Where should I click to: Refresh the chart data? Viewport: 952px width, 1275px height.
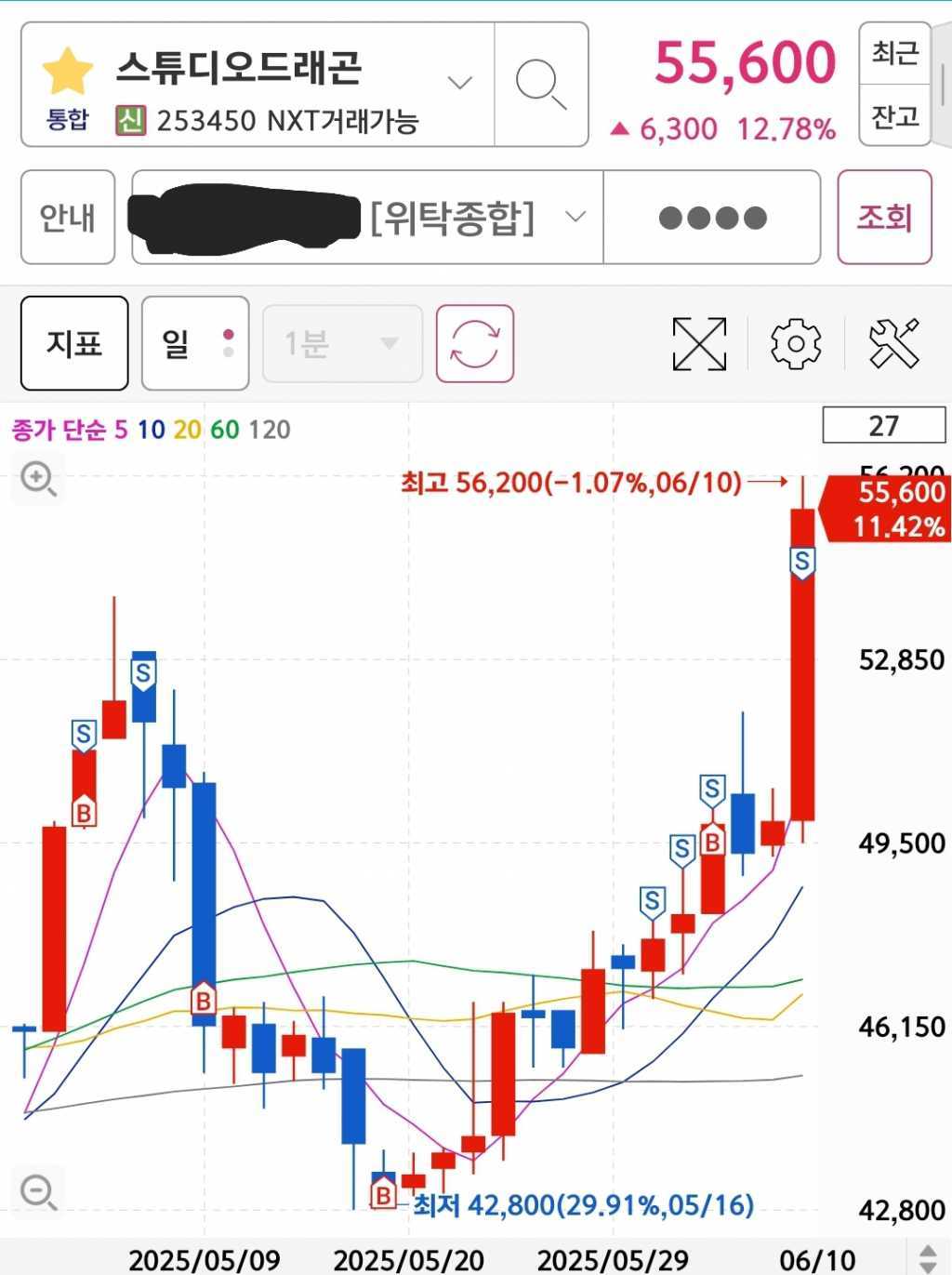[475, 343]
